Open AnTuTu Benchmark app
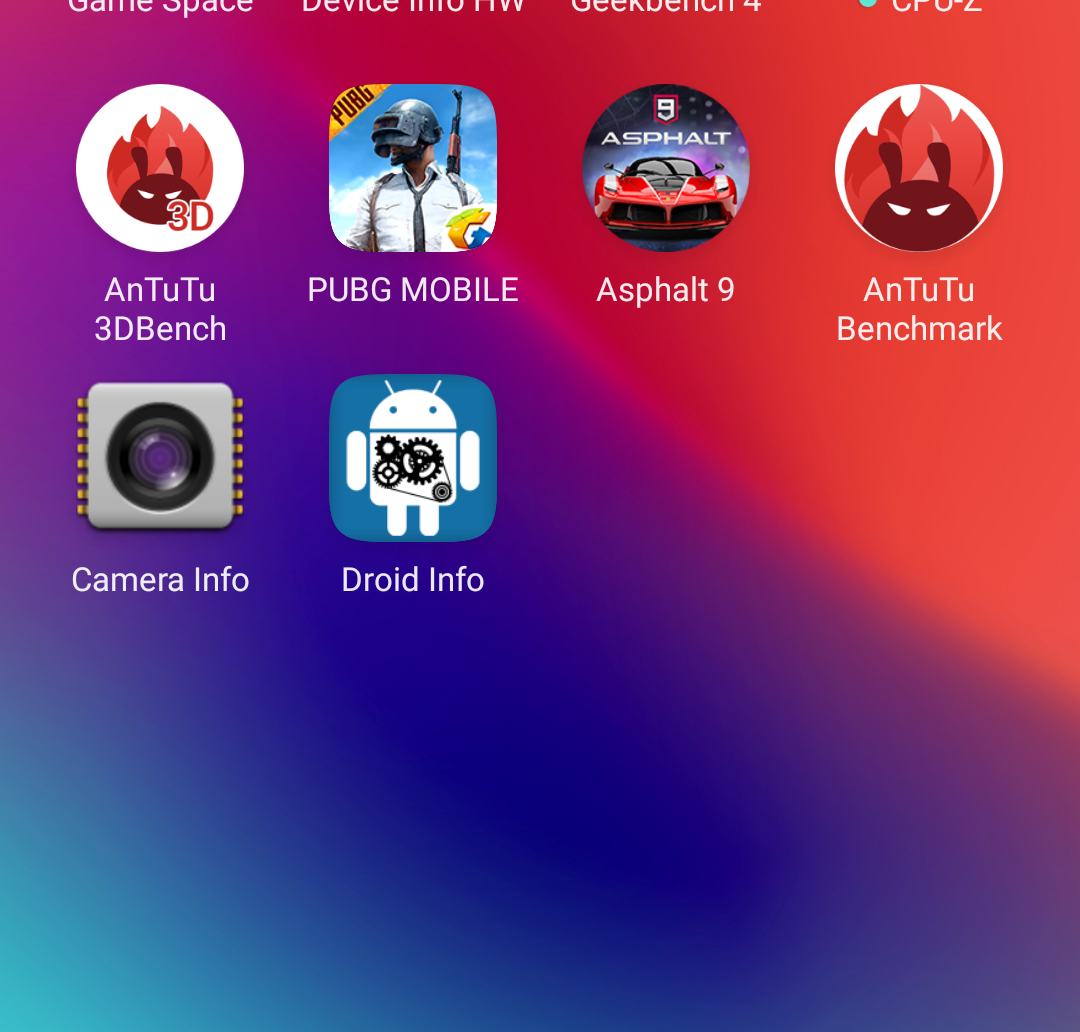 919,168
